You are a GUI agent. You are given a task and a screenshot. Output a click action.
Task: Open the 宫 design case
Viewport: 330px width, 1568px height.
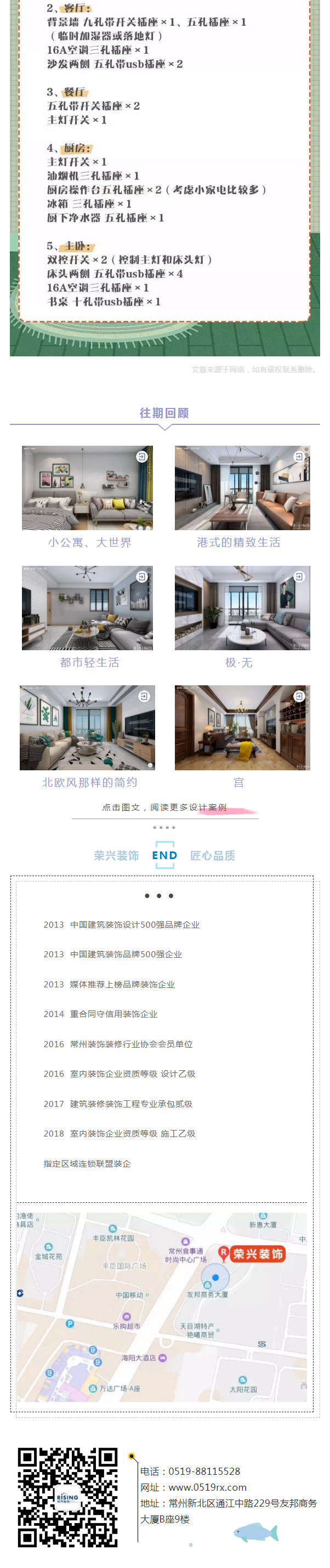pyautogui.click(x=242, y=728)
